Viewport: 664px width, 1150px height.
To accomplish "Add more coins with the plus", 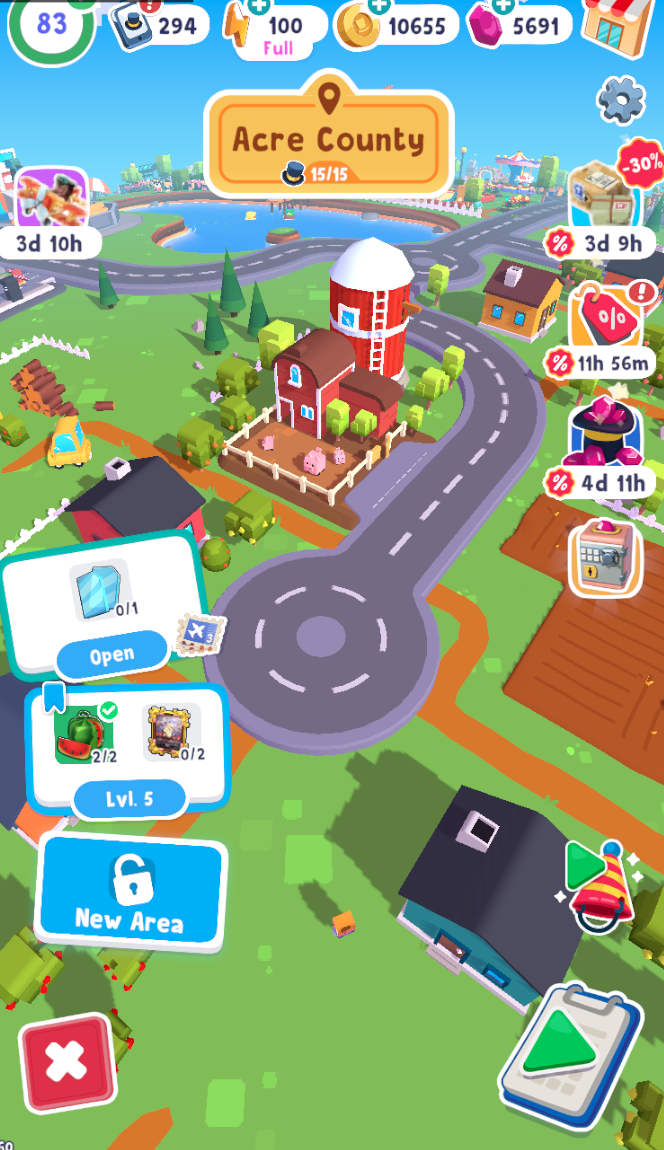I will click(x=378, y=6).
